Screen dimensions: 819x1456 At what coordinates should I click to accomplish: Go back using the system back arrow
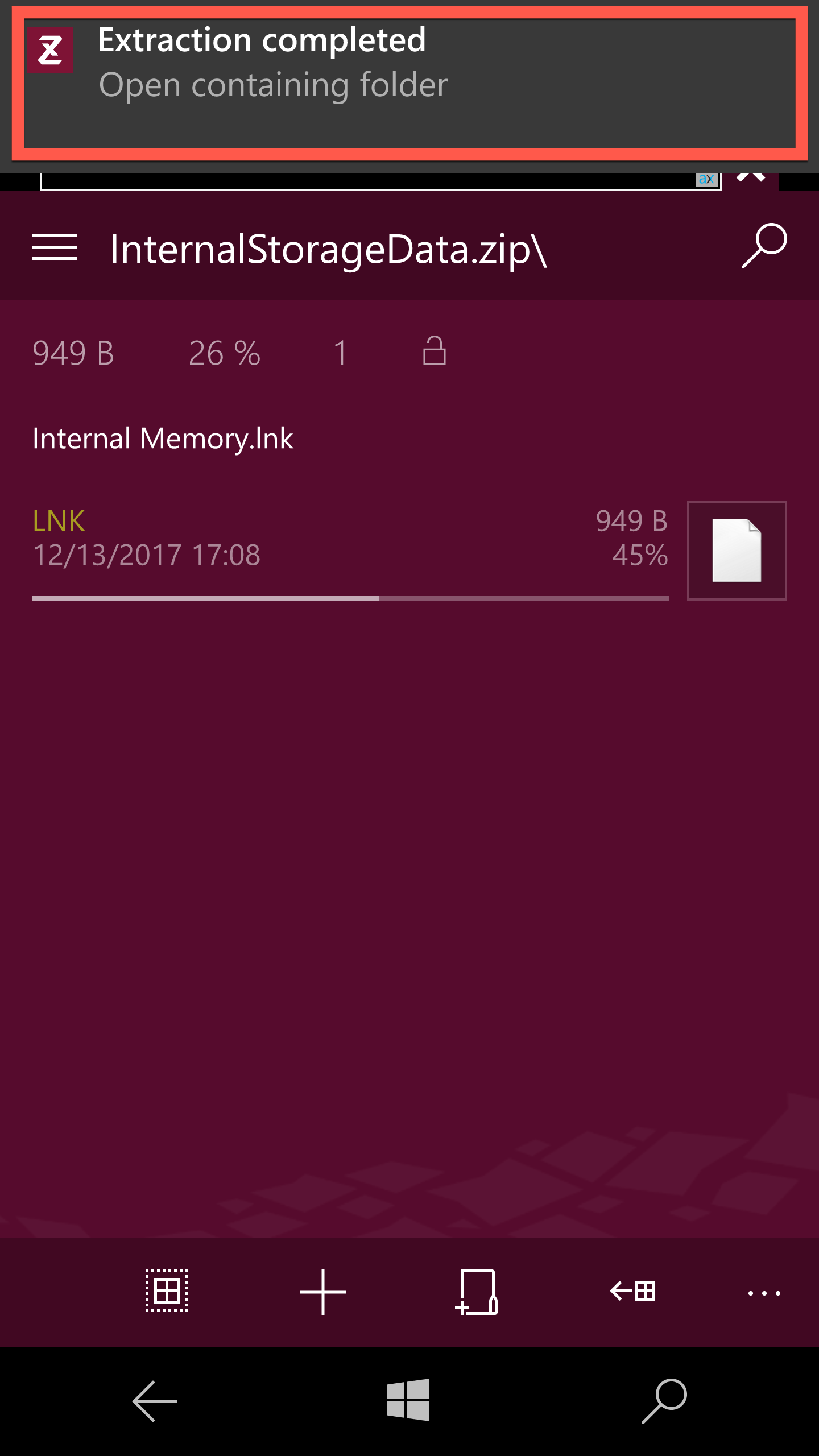[x=155, y=1401]
